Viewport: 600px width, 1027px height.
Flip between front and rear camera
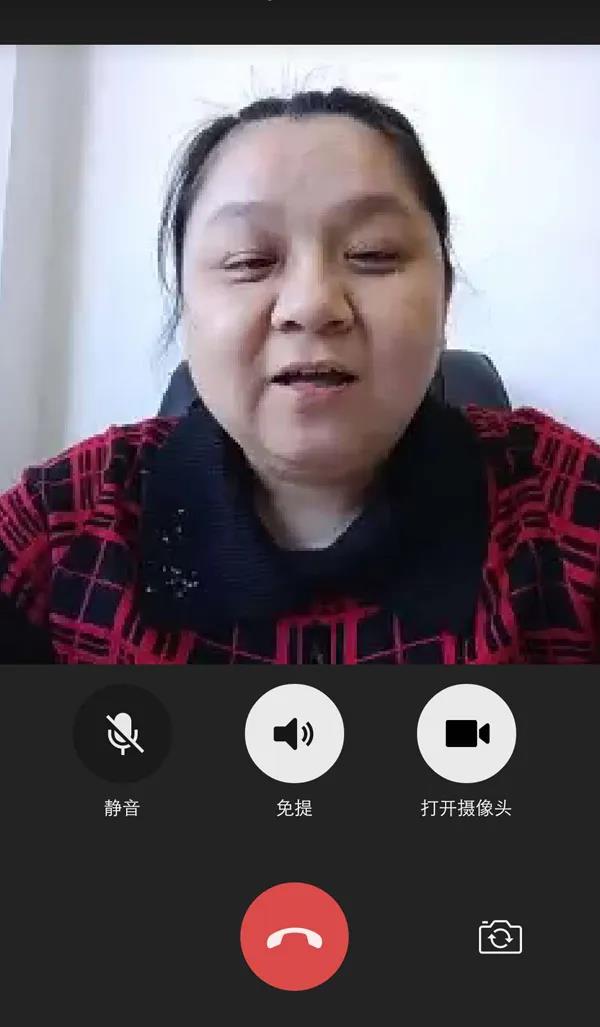point(500,937)
